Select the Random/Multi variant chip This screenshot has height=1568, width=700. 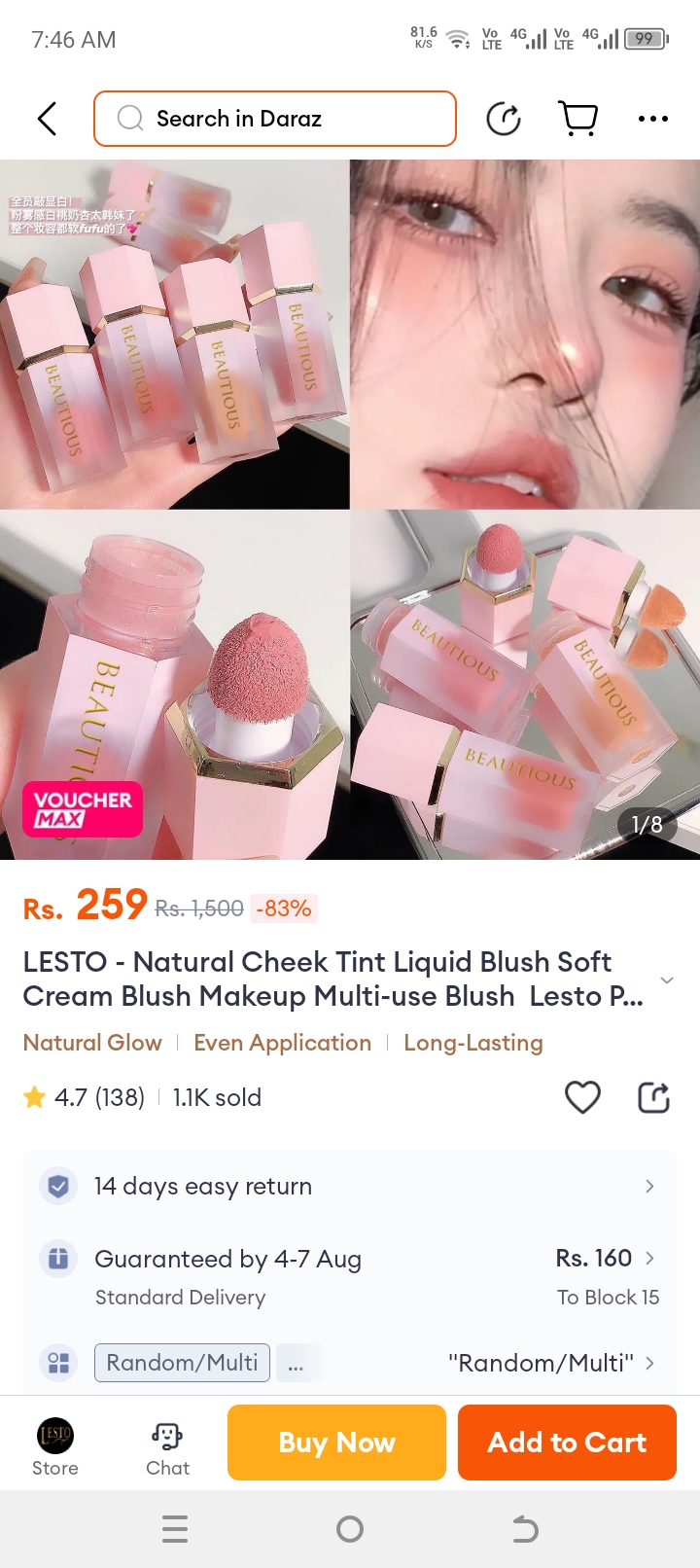tap(182, 1363)
